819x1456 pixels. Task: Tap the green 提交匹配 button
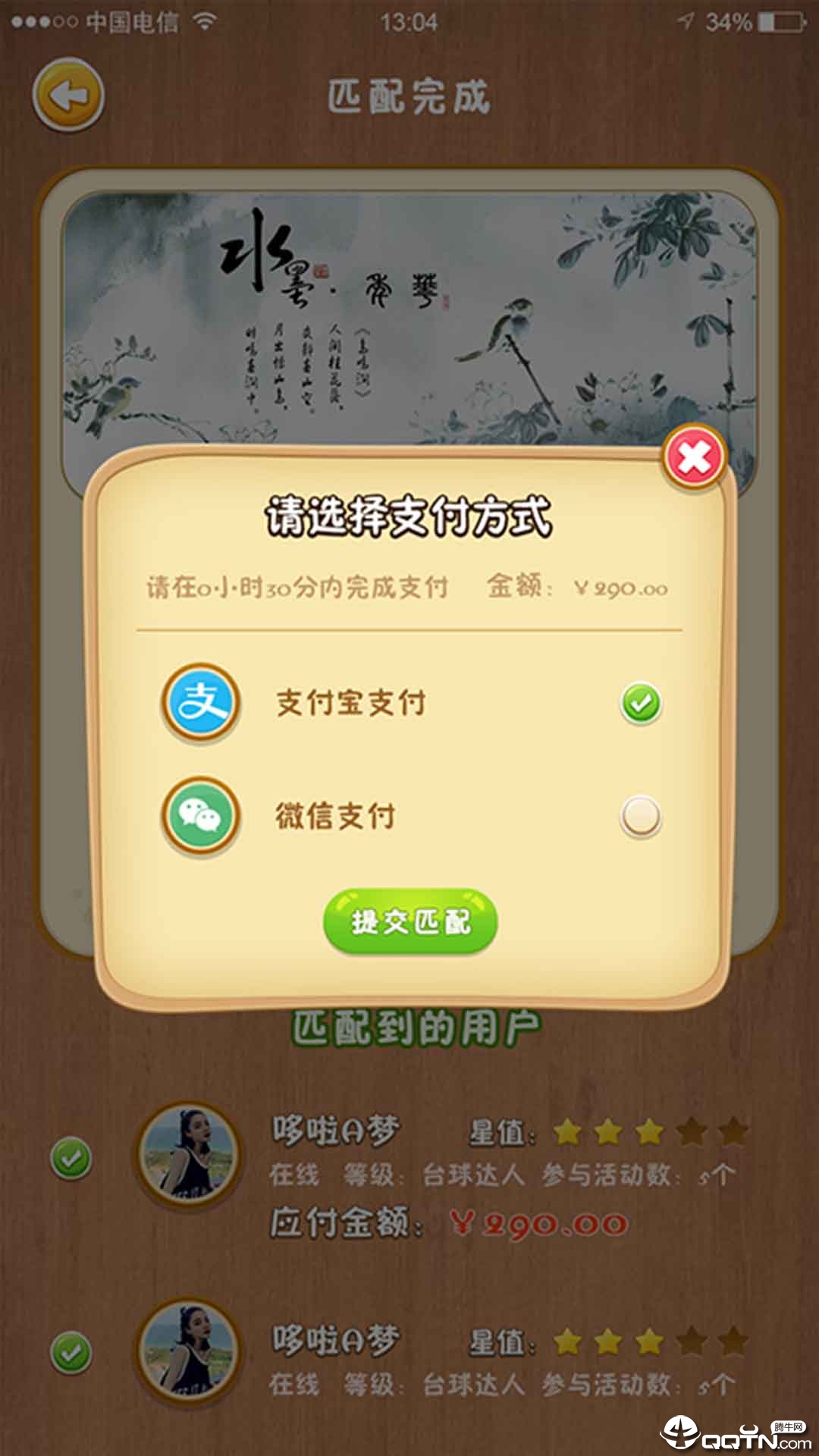coord(410,921)
